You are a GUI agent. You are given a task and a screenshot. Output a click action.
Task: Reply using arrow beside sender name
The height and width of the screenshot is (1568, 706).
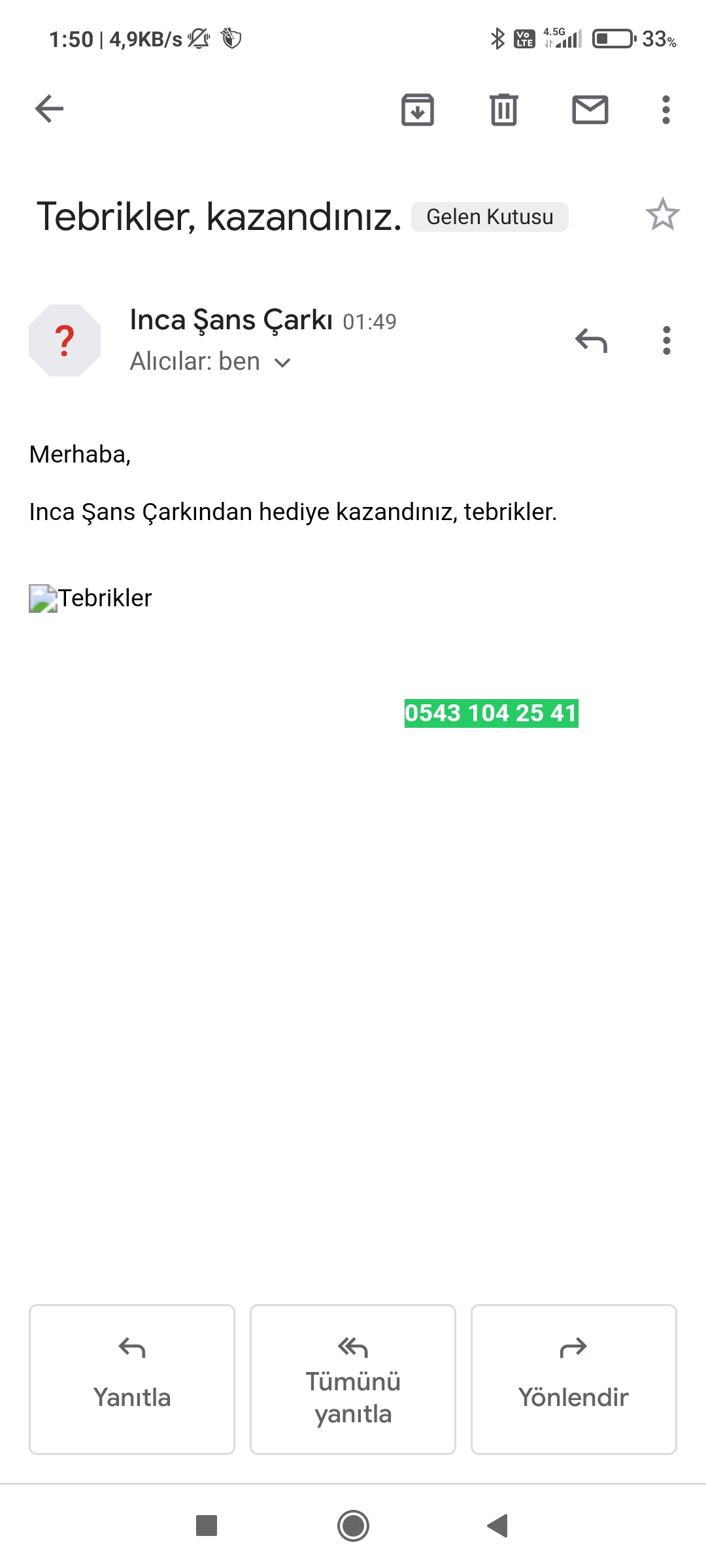tap(591, 340)
